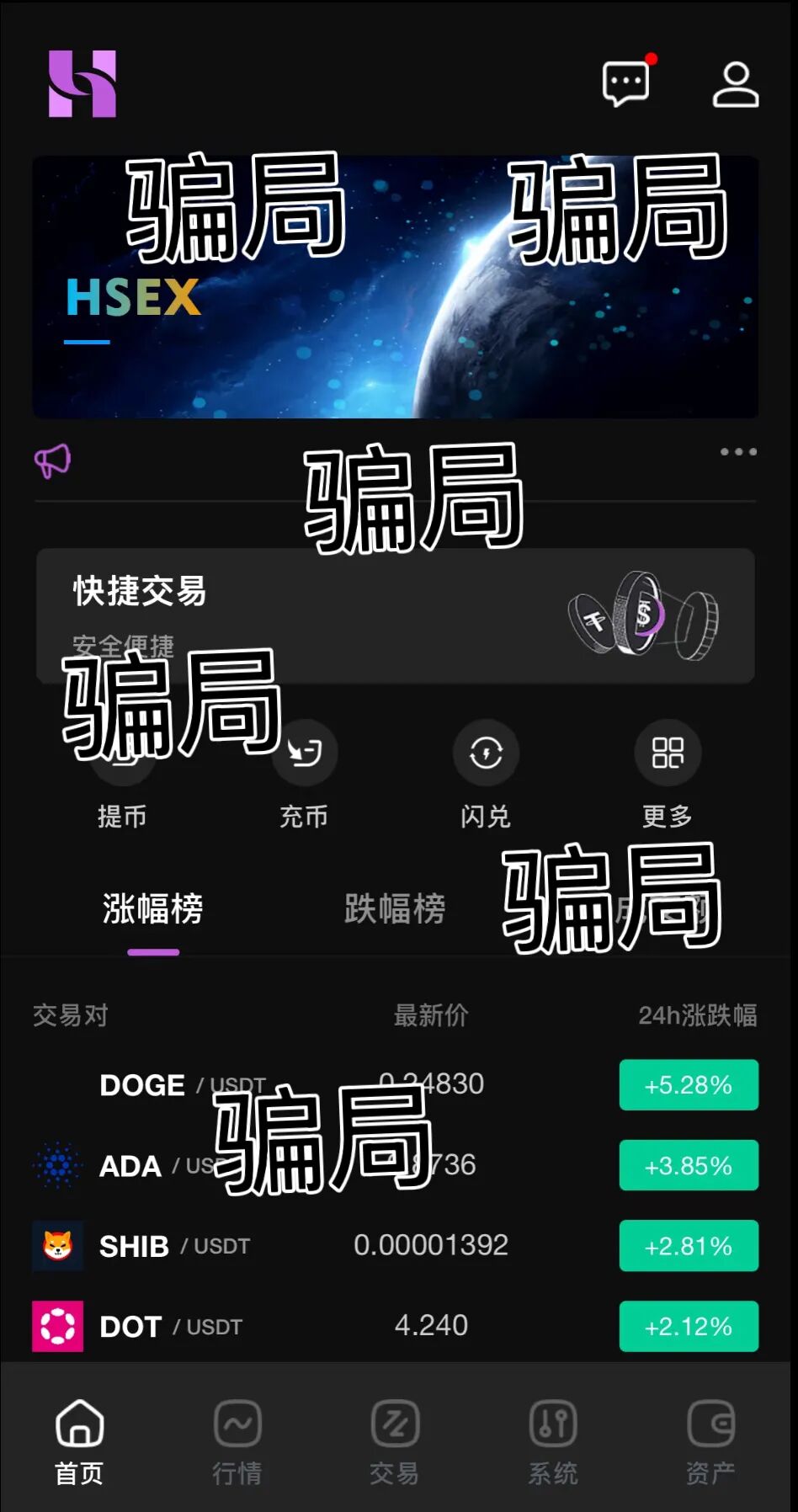Open the 行情 market tab in bottom bar
This screenshot has height=1512, width=798.
238,1440
